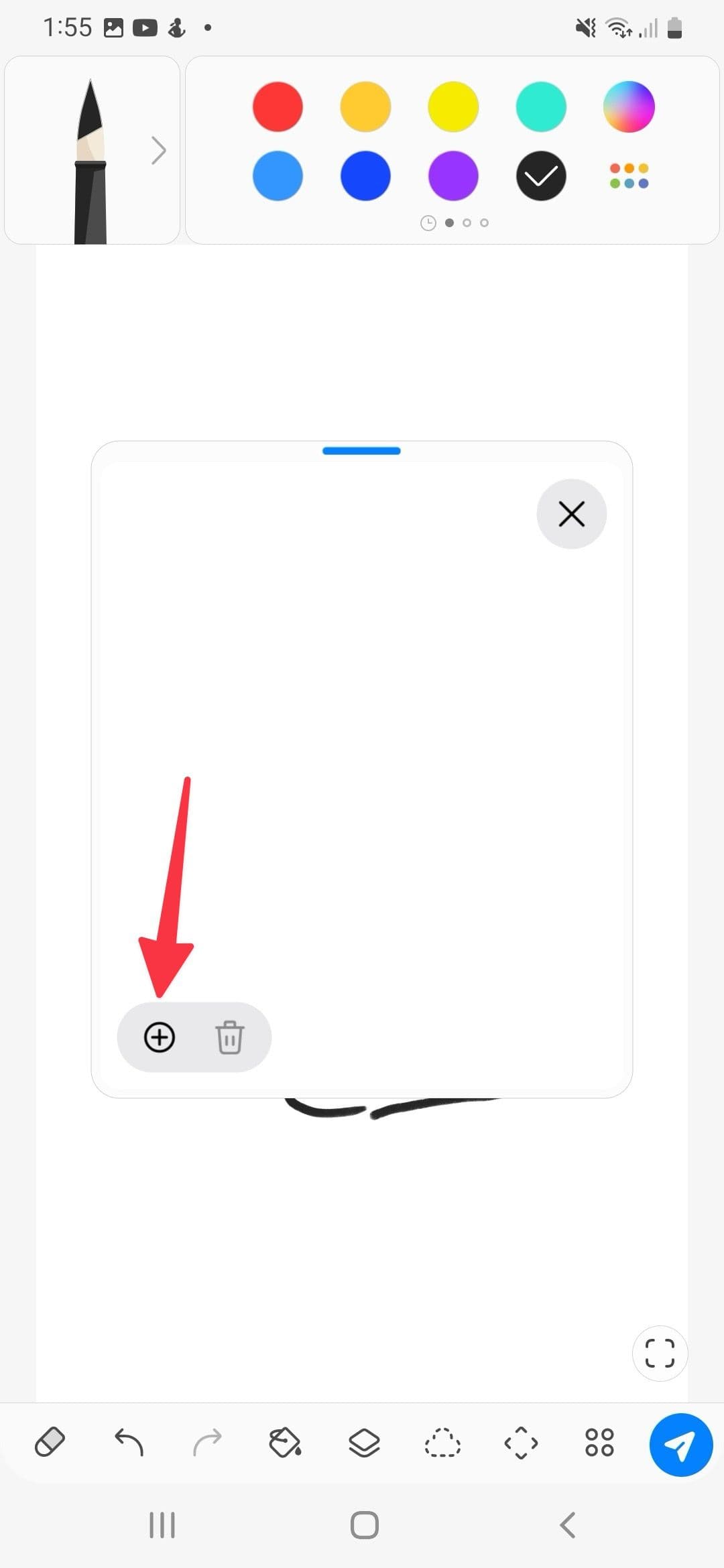
Task: Pick the orange color swatch
Action: click(x=365, y=107)
